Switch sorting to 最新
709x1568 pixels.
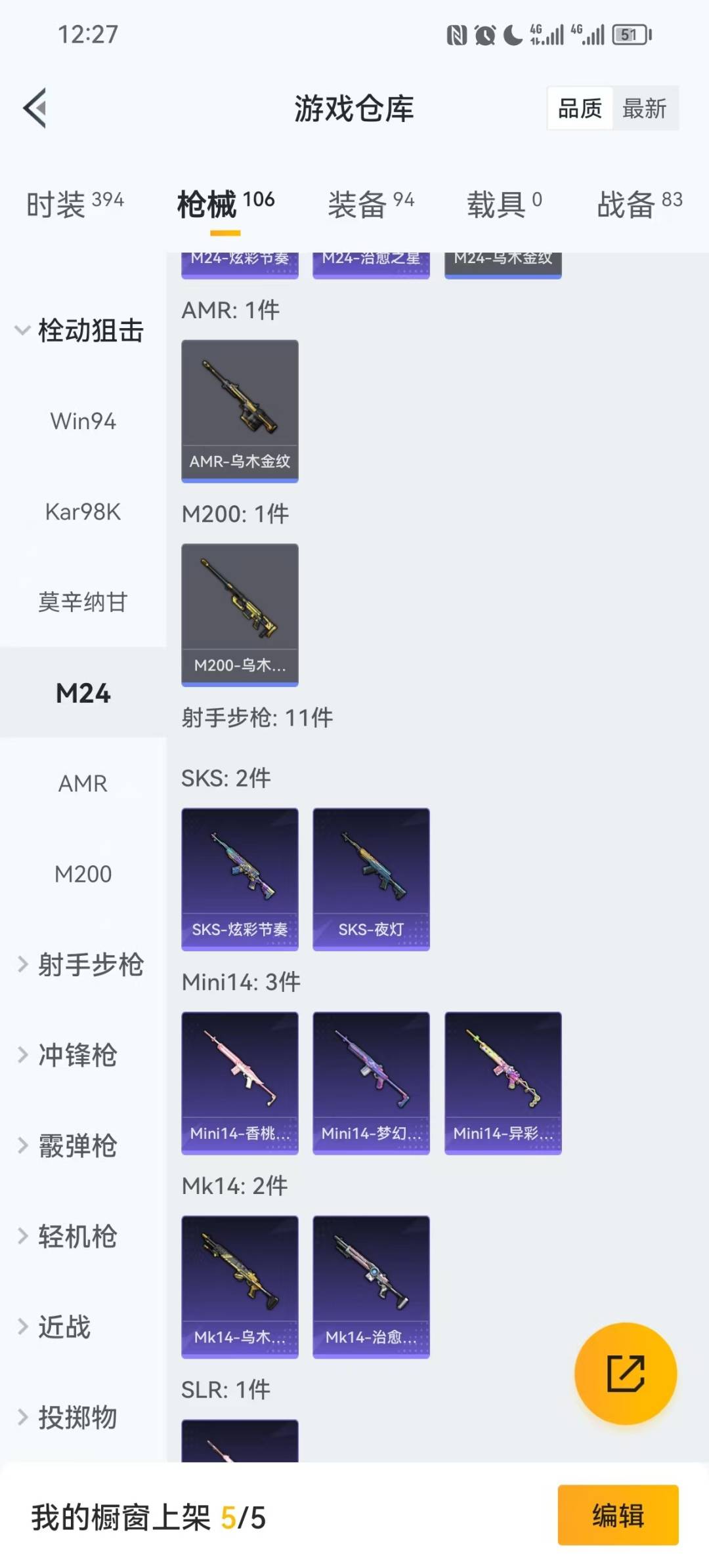coord(646,108)
